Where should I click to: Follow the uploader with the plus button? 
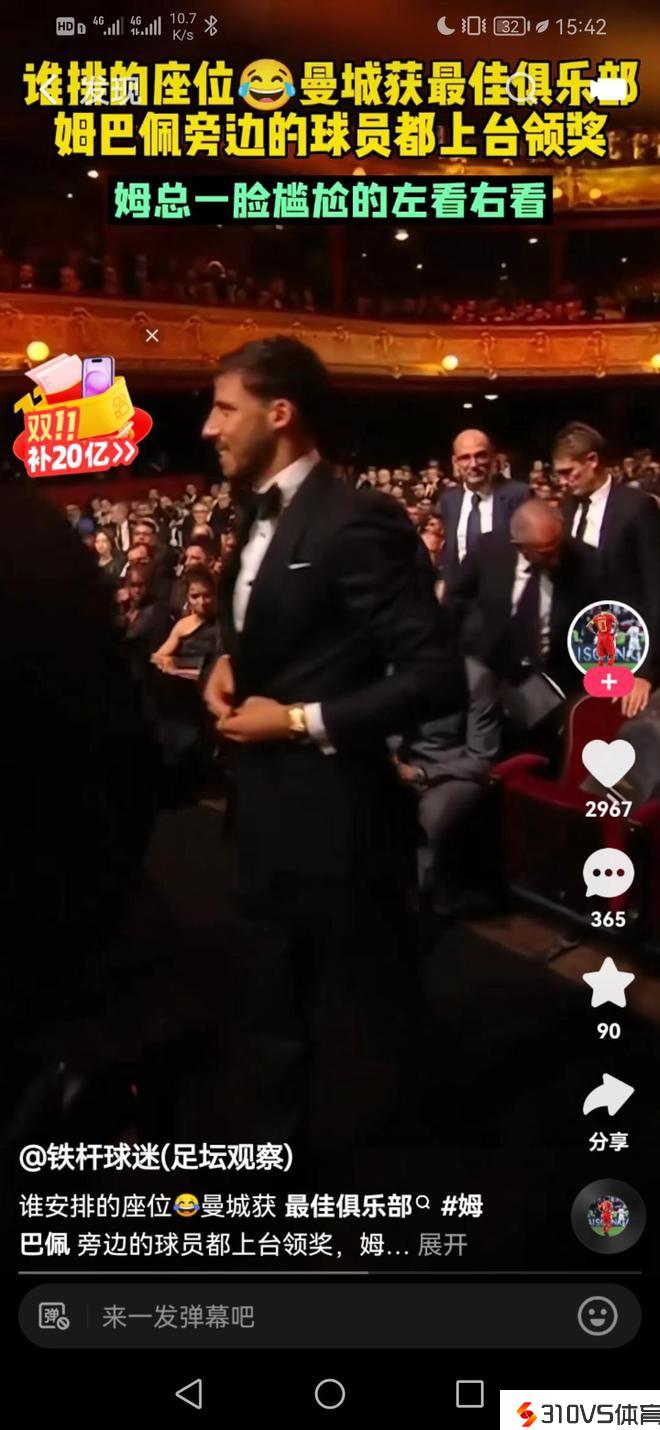click(x=608, y=683)
